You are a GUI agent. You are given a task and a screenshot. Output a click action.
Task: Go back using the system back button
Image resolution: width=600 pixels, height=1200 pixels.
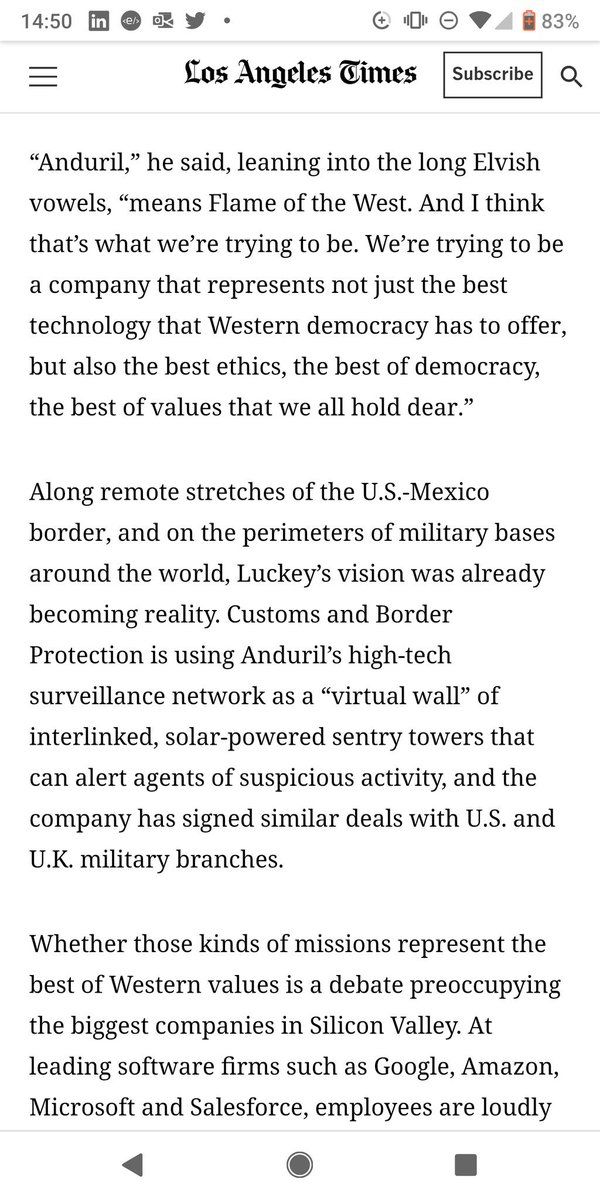[132, 1165]
